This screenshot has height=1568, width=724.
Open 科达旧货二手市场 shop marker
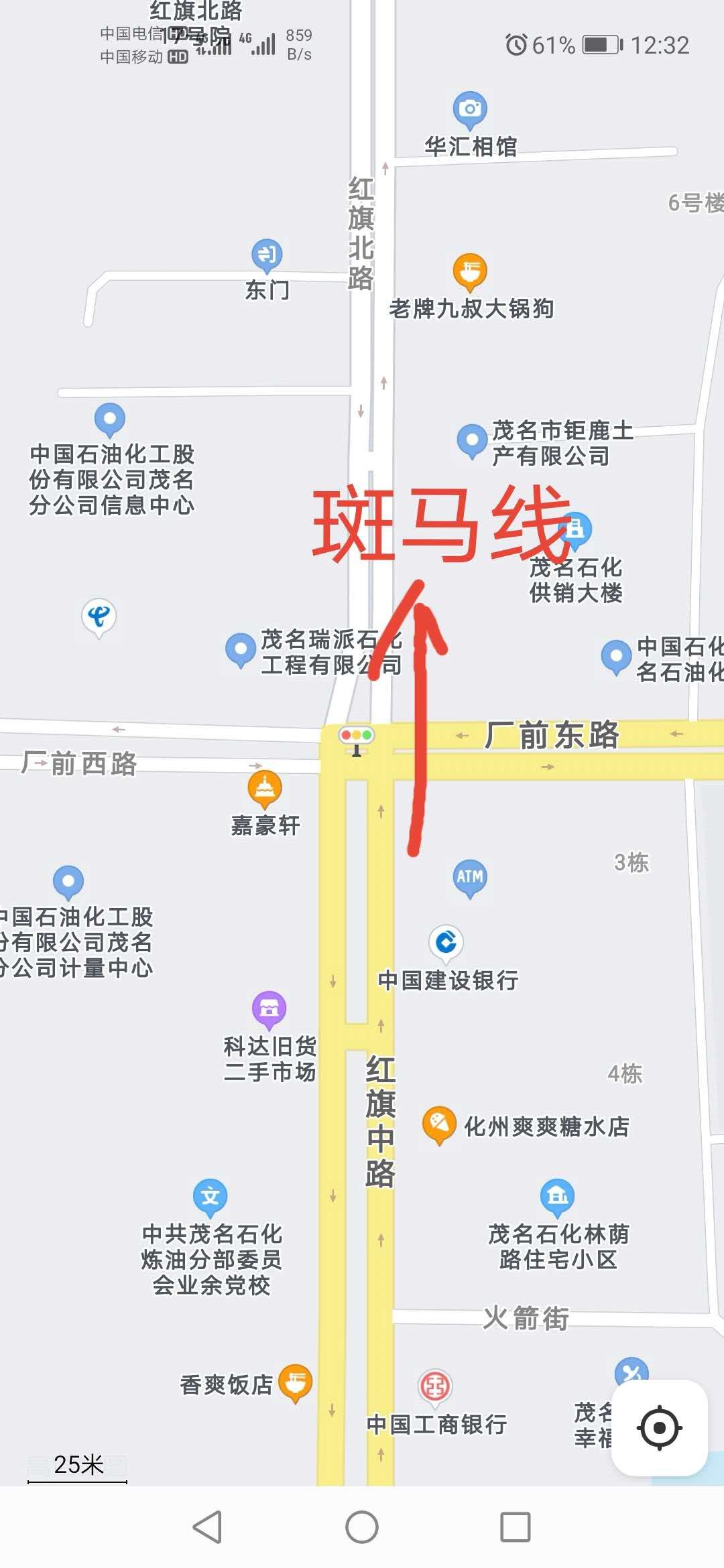pos(269,1007)
